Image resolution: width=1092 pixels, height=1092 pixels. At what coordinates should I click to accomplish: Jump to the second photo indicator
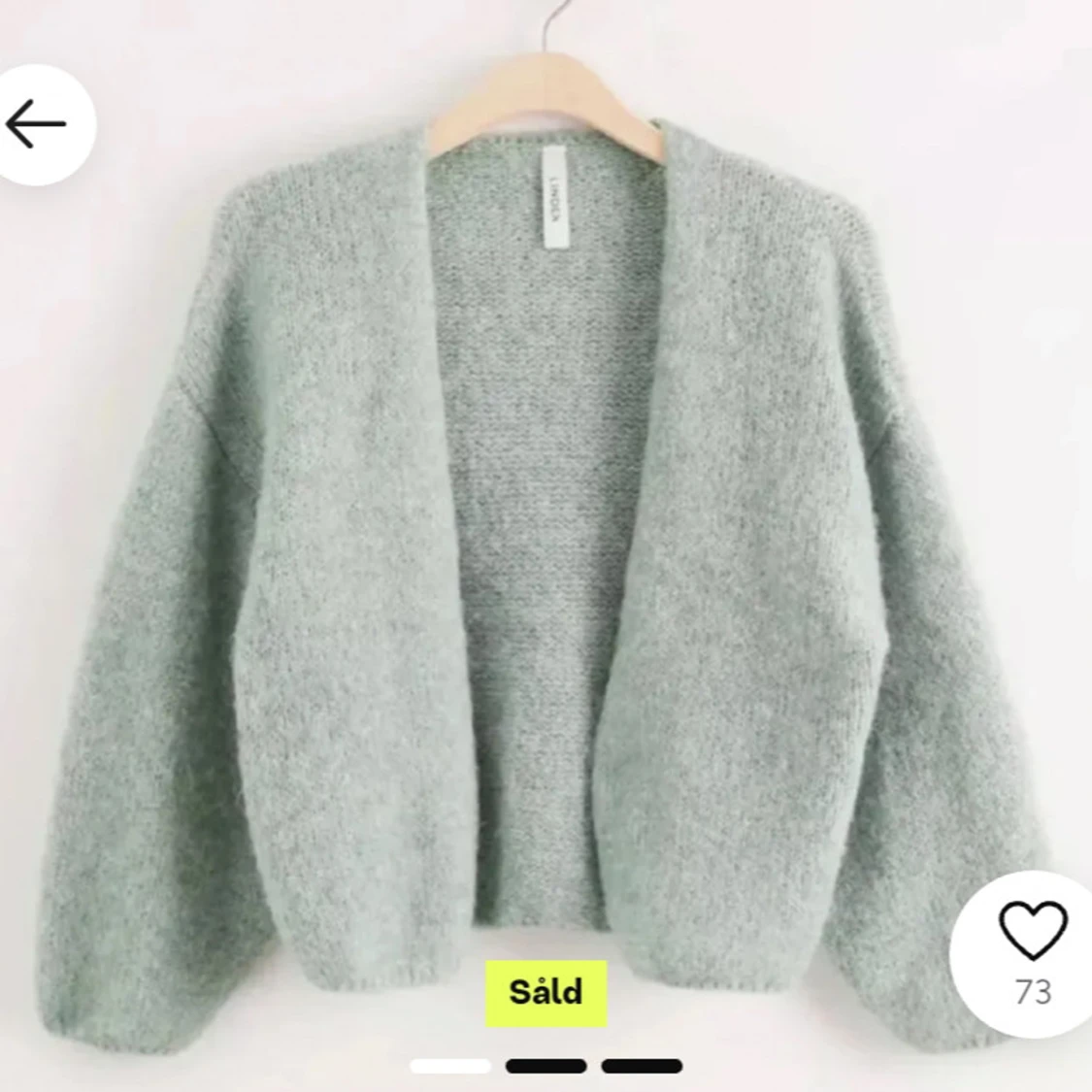tap(546, 1066)
